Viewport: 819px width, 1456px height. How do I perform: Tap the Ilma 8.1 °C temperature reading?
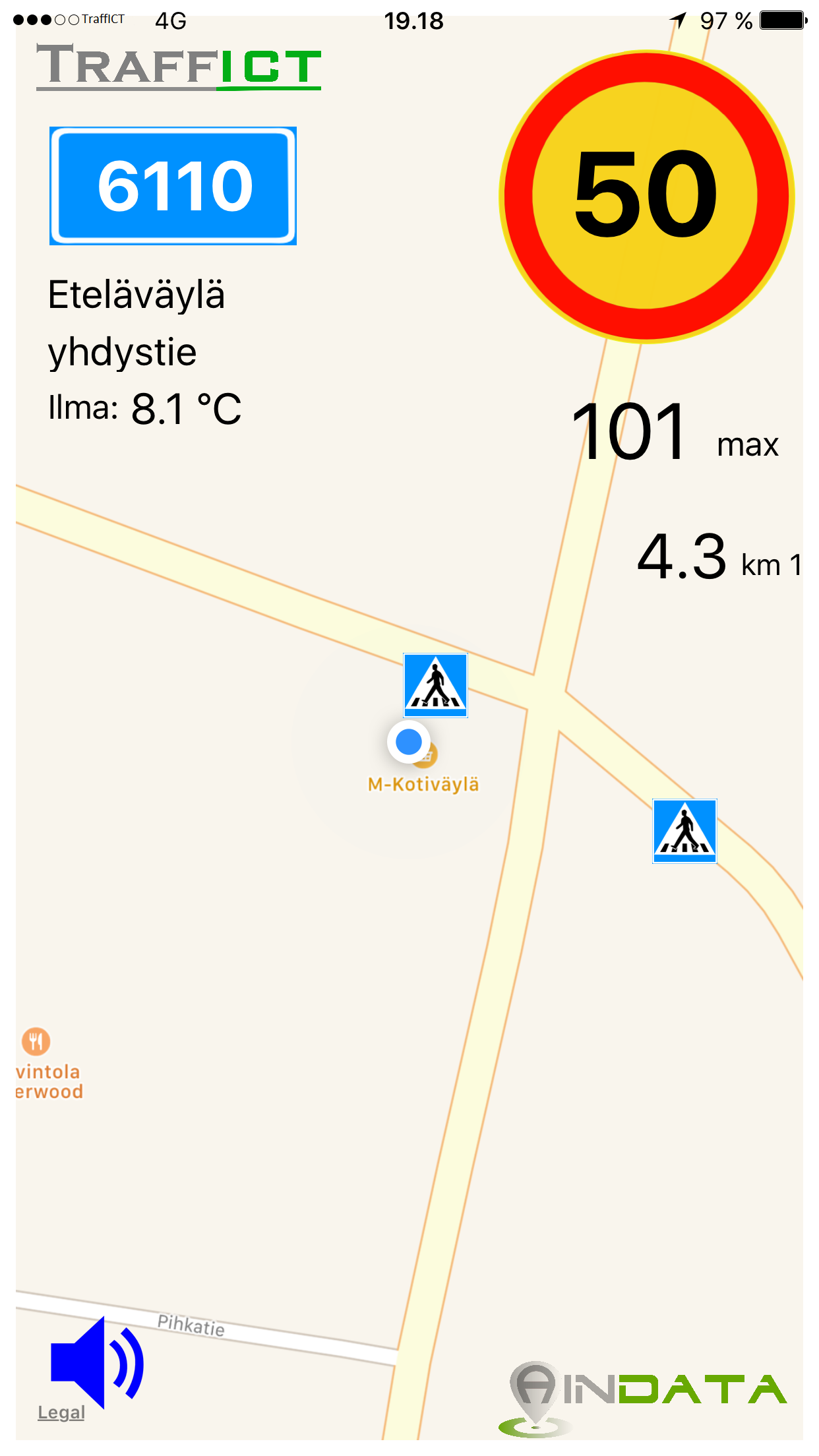coord(145,408)
